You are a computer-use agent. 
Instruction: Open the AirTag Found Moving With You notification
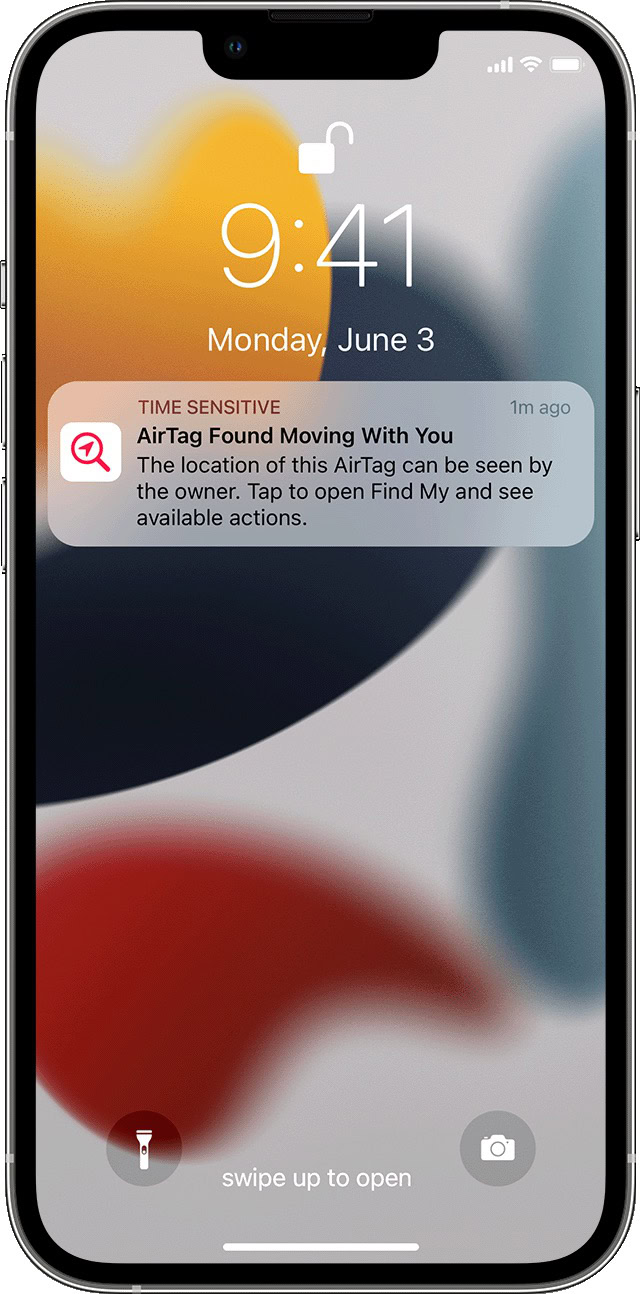coord(320,463)
